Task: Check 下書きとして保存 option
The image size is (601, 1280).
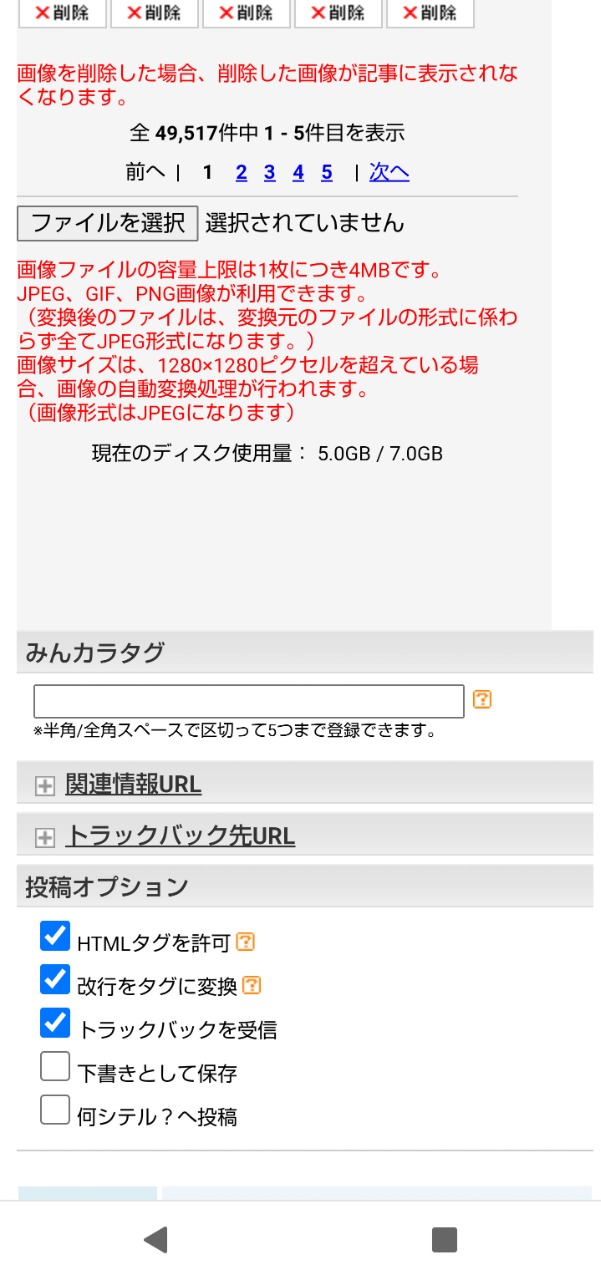Action: click(x=55, y=1067)
